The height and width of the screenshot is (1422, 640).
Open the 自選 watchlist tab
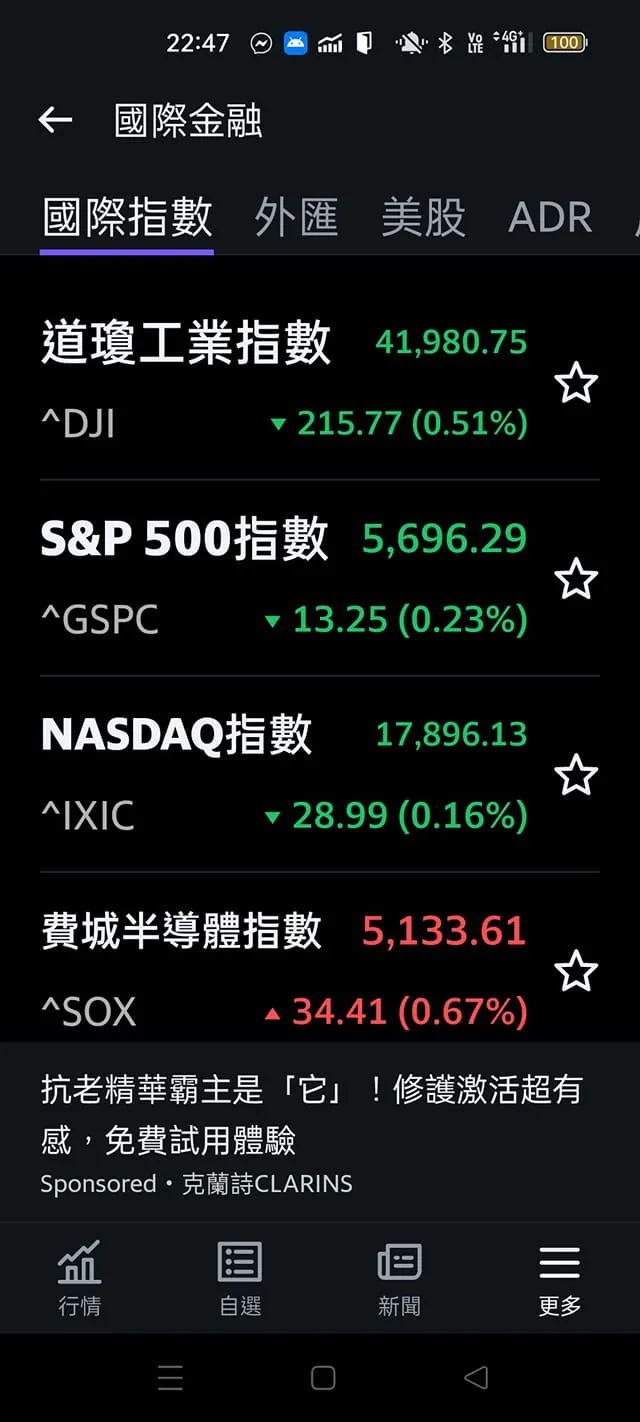tap(240, 1277)
